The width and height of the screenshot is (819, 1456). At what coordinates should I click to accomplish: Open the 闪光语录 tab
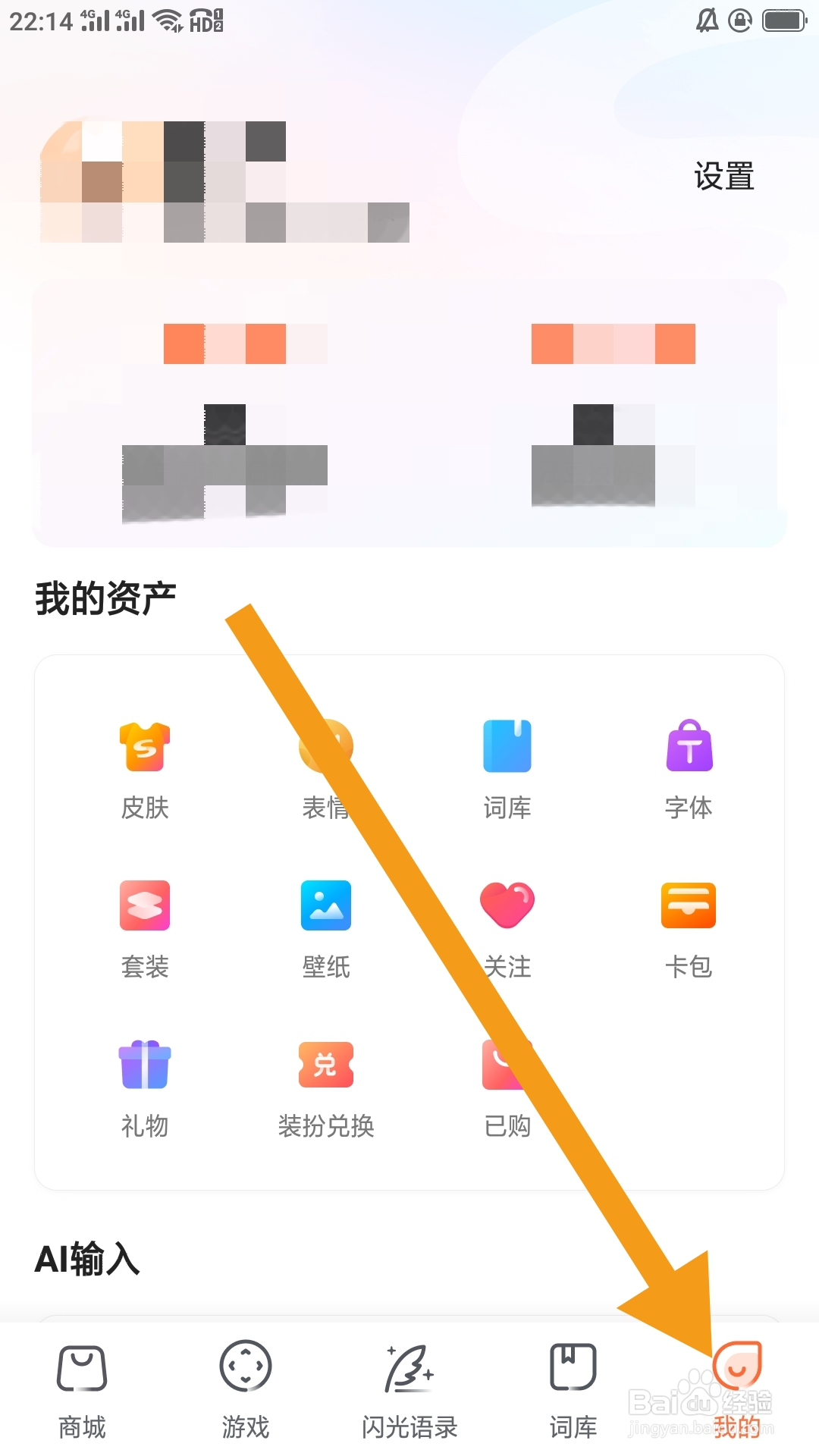[x=409, y=1388]
